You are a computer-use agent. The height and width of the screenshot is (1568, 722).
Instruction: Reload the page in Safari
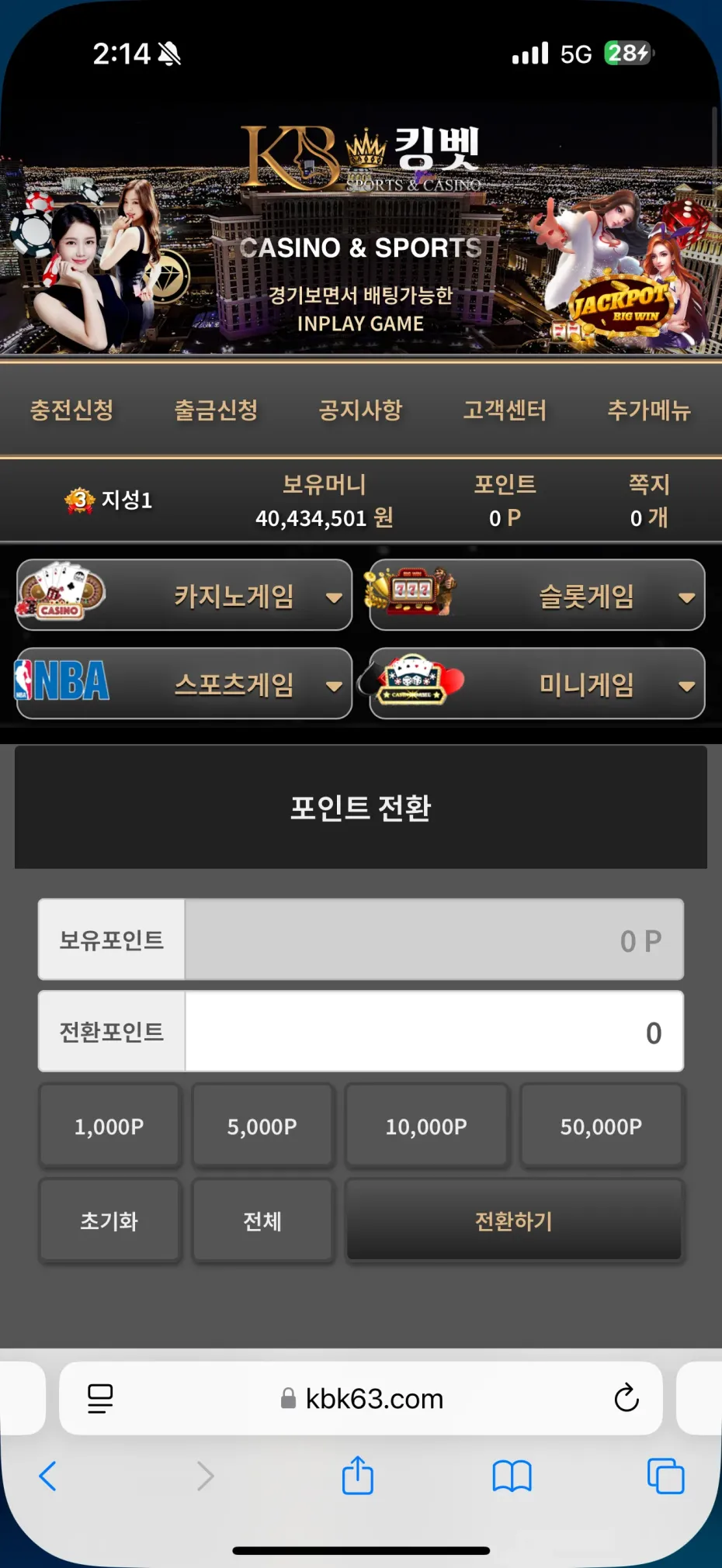[x=626, y=1398]
